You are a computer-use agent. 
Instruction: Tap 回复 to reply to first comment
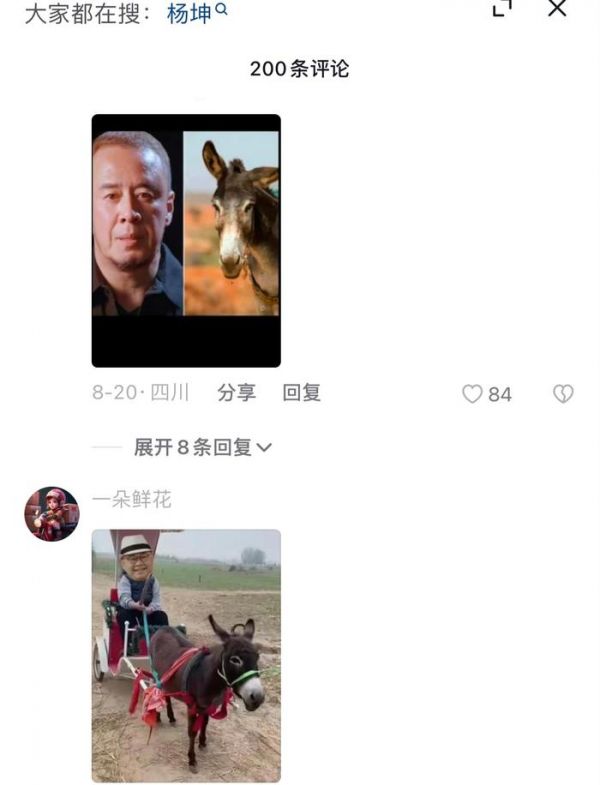pyautogui.click(x=301, y=393)
